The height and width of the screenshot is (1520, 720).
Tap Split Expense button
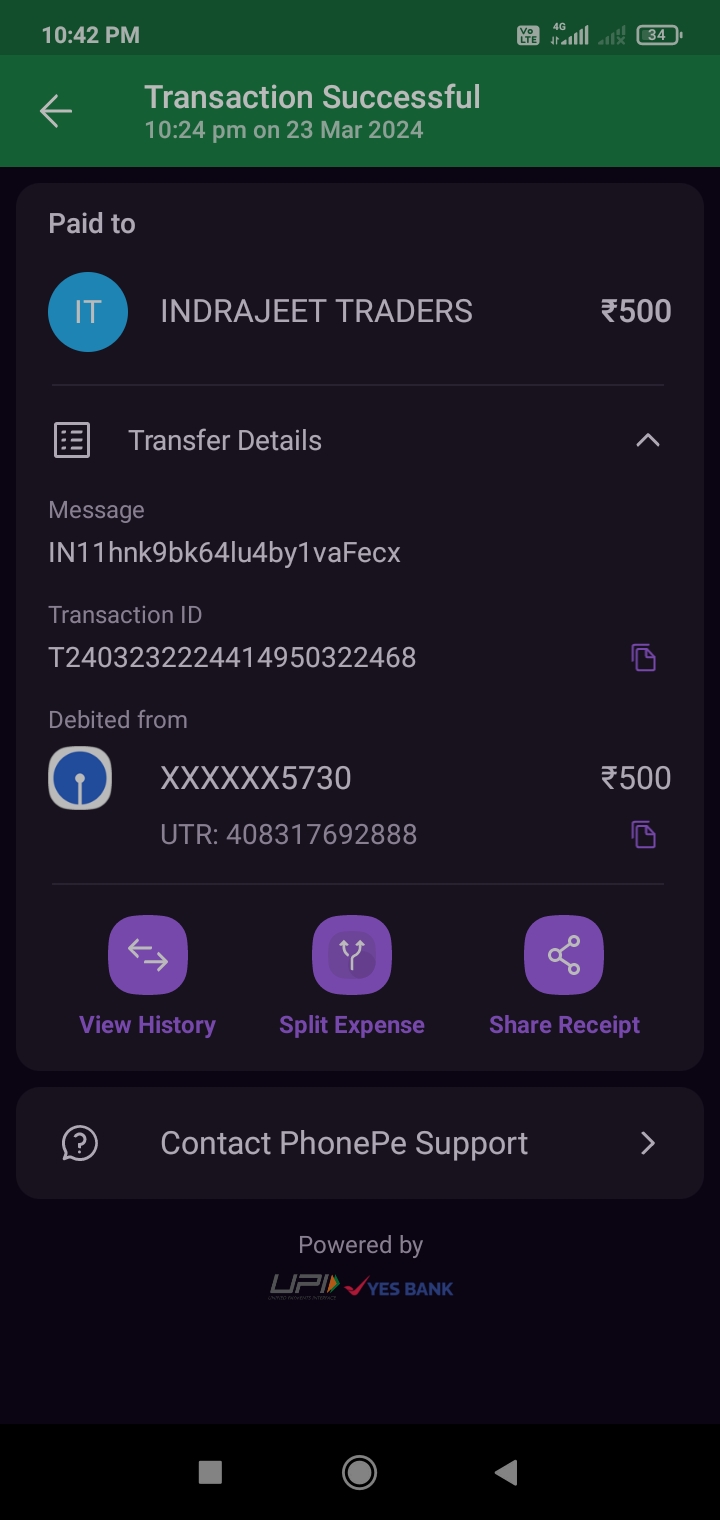[x=352, y=956]
